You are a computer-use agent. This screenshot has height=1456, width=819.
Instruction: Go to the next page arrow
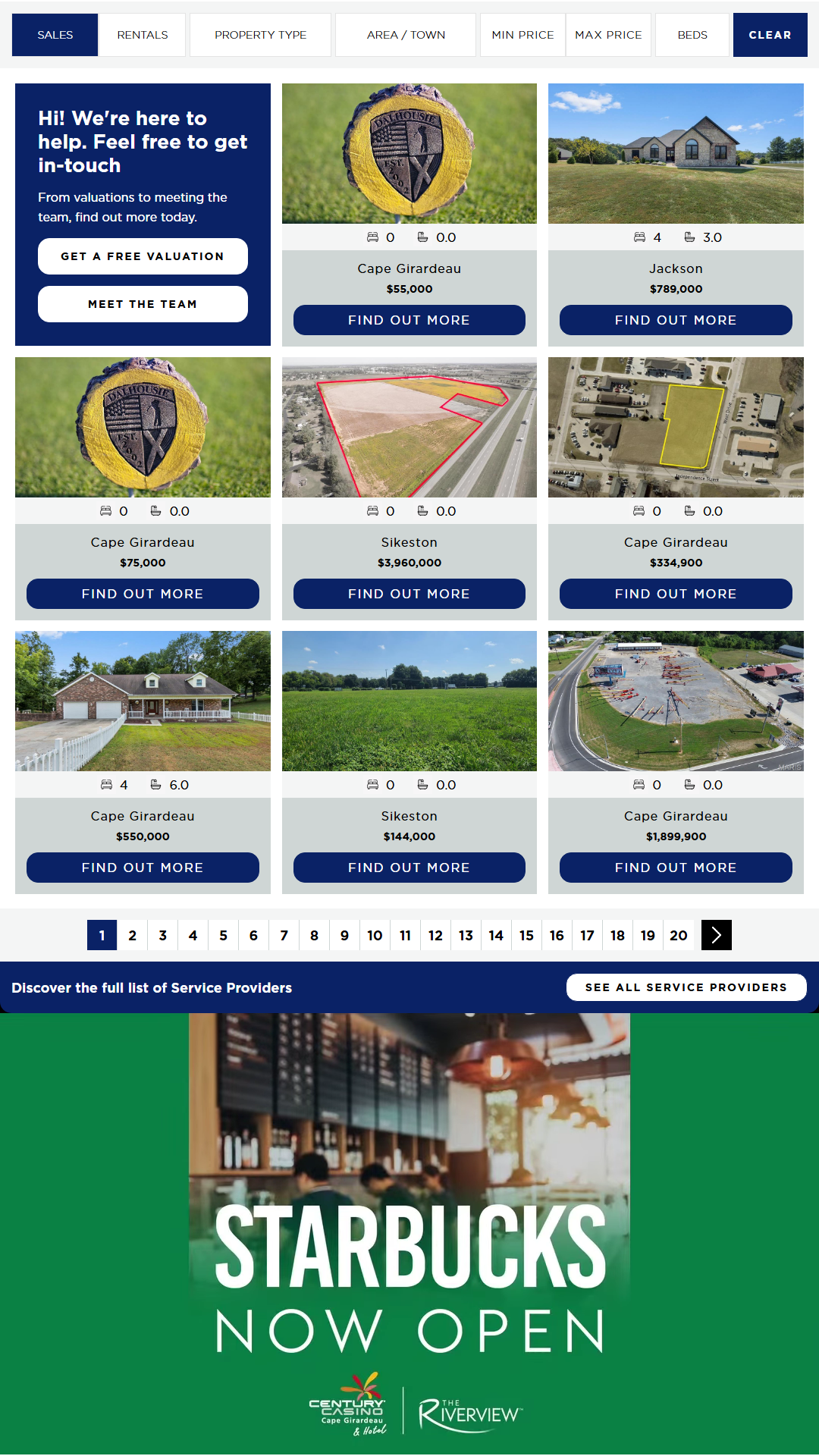pyautogui.click(x=717, y=935)
